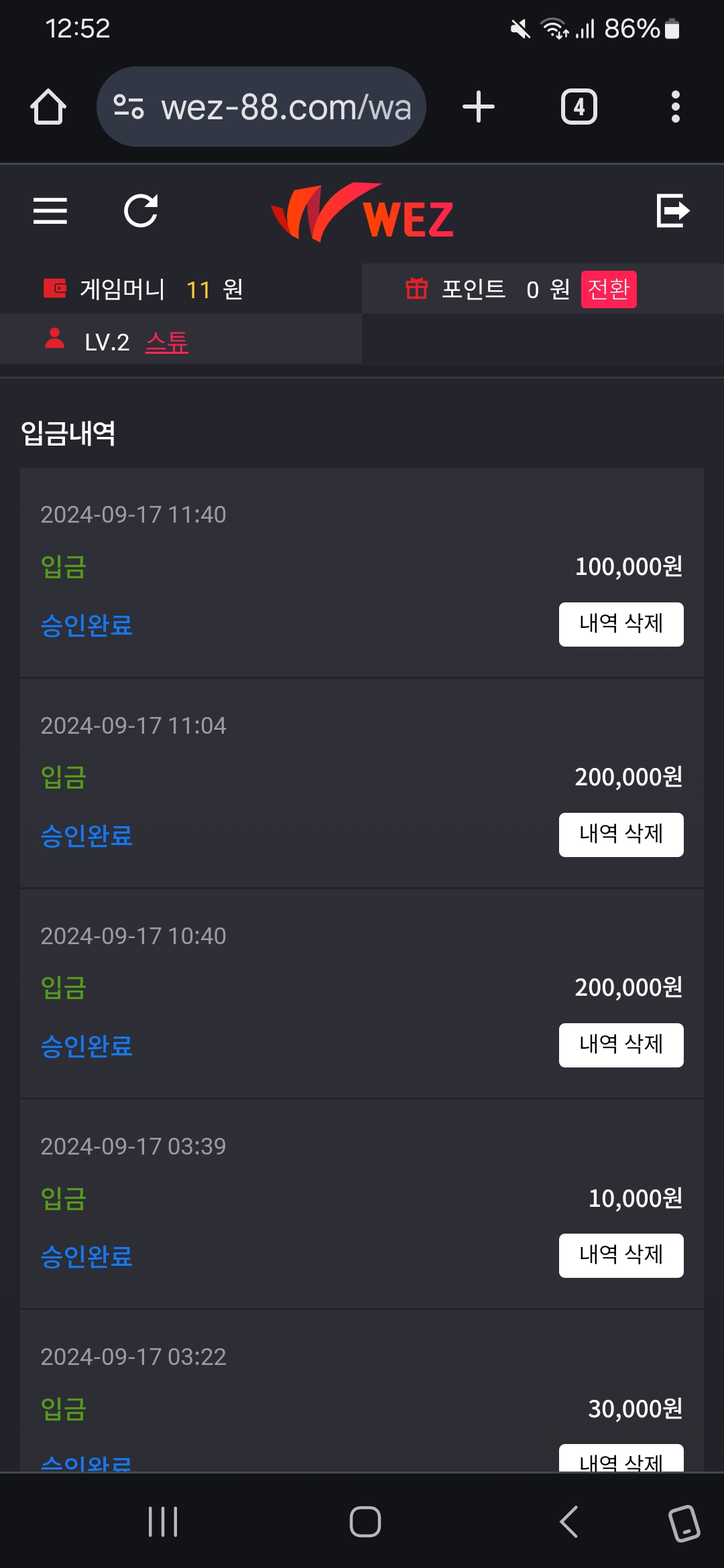Tap the 전환 button to convert points
Viewport: 724px width, 1568px height.
pyautogui.click(x=608, y=289)
